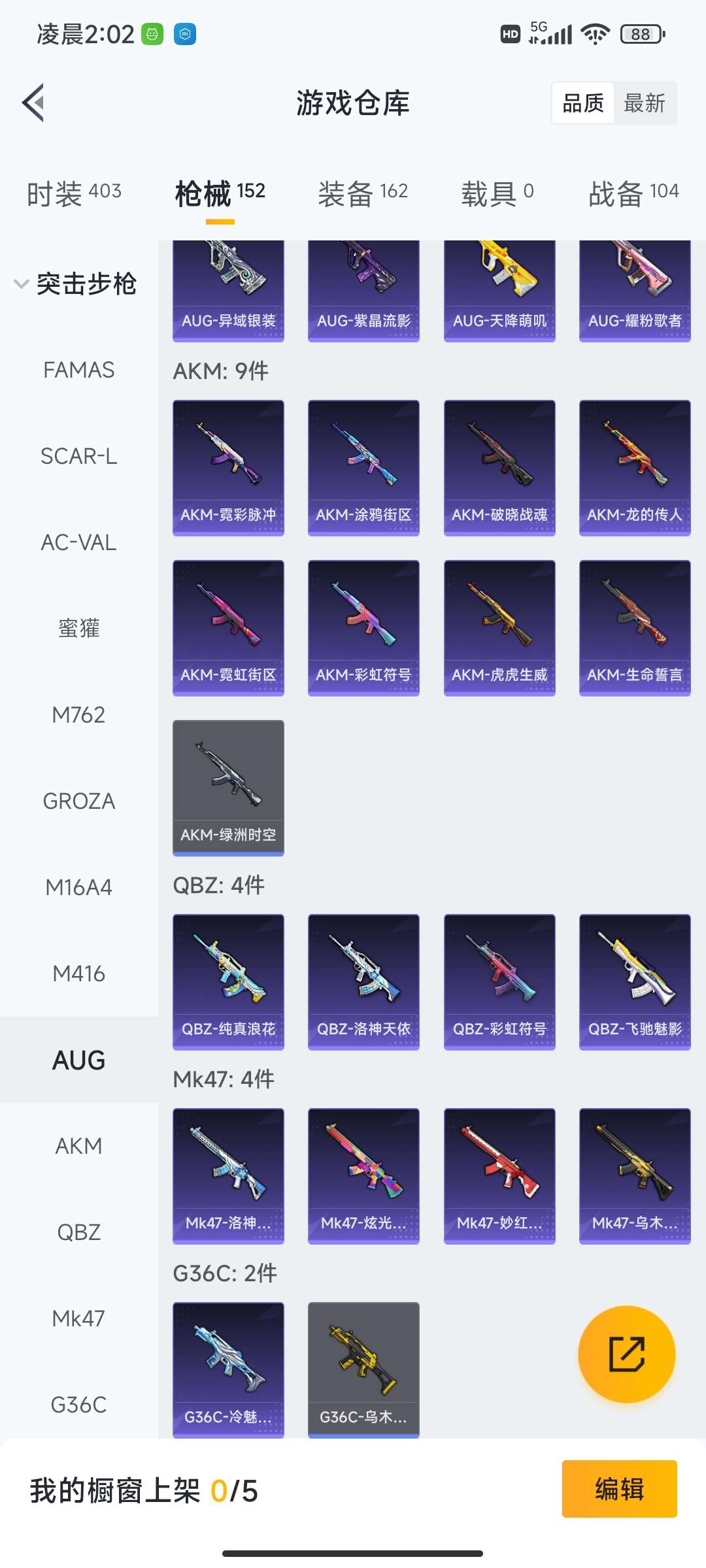The image size is (706, 1568).
Task: Edit my showcase with 编辑
Action: pyautogui.click(x=619, y=1489)
